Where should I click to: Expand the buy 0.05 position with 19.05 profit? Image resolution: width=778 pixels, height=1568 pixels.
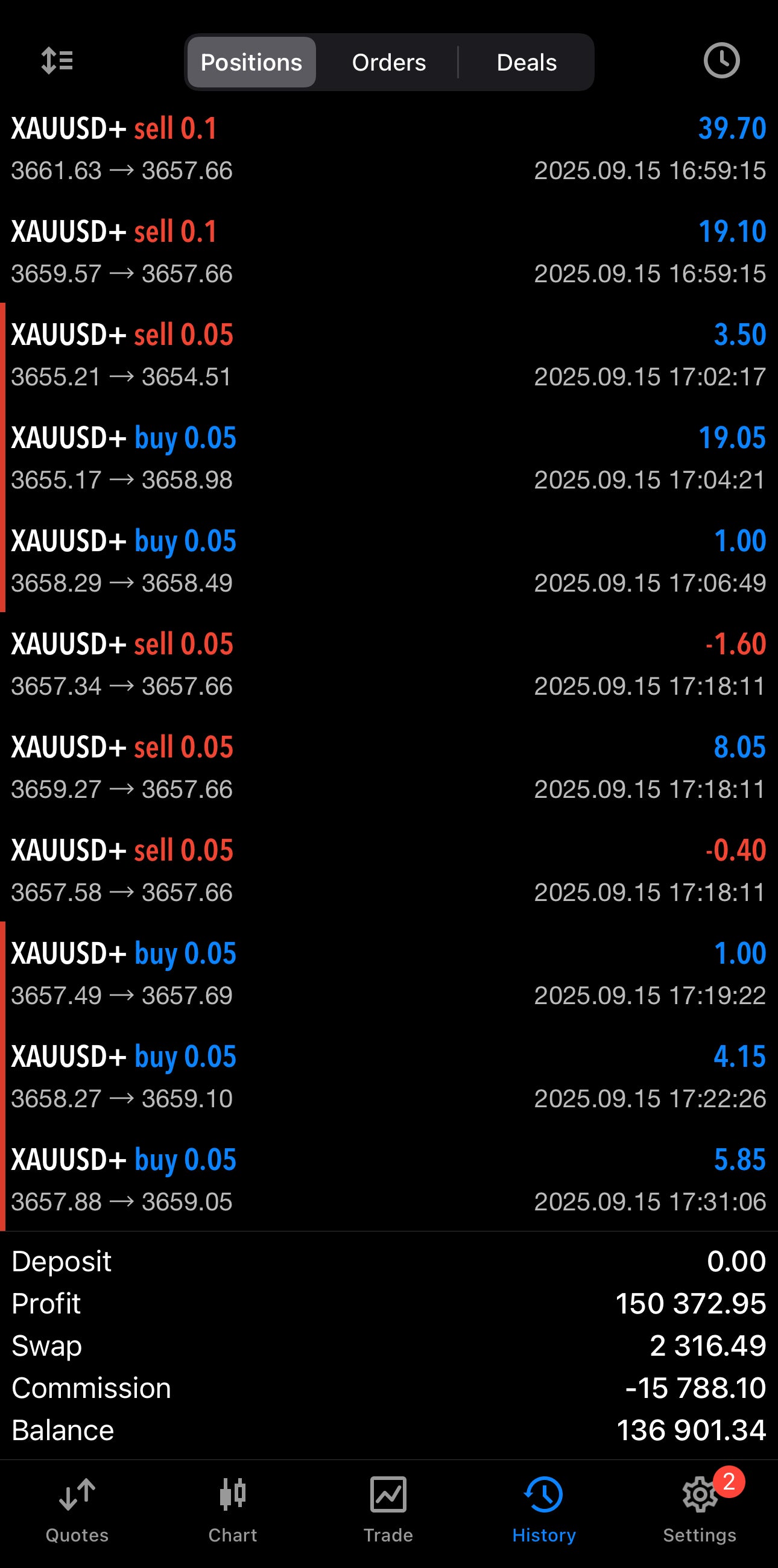coord(389,458)
